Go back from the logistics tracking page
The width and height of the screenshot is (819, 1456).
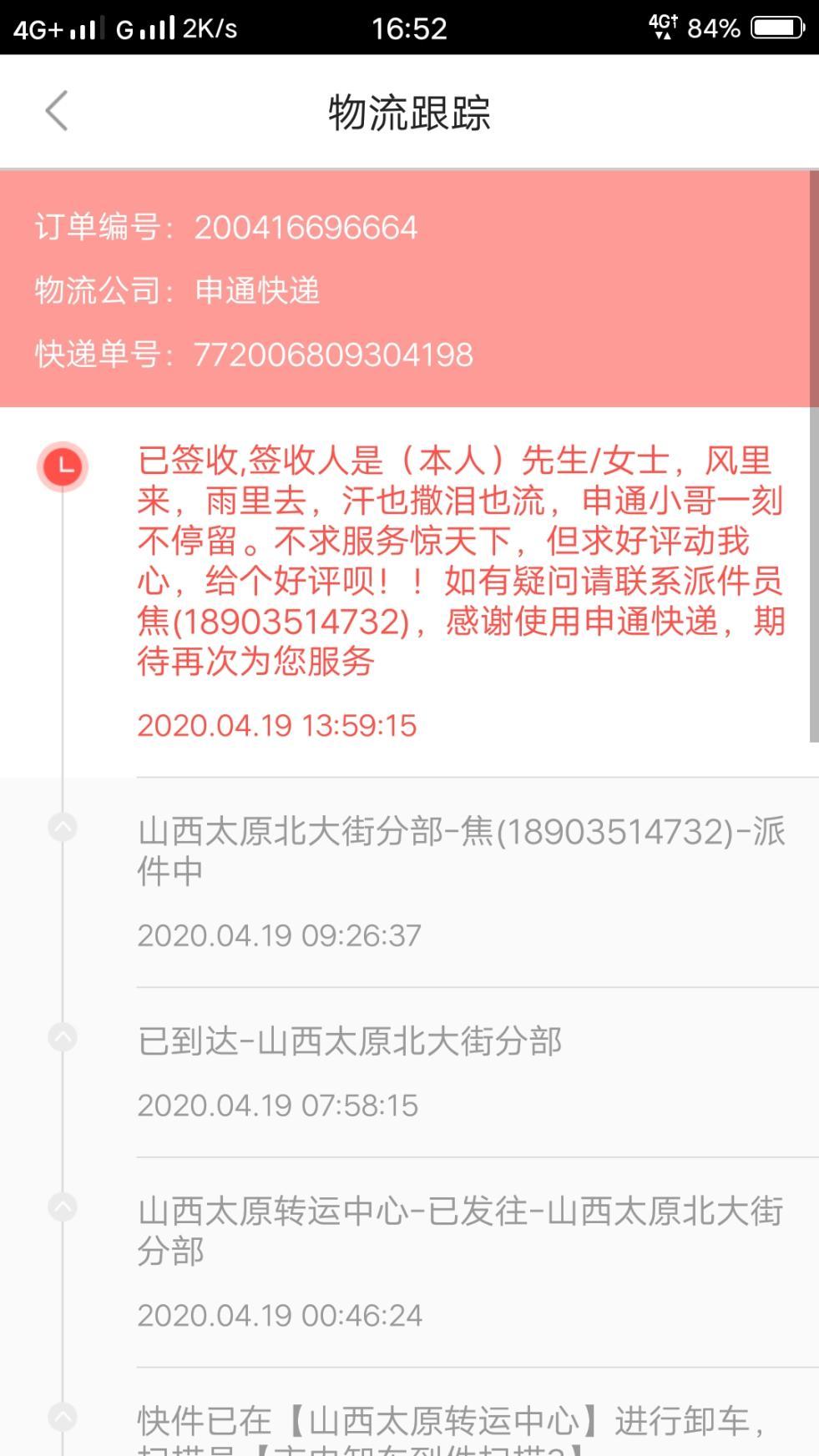tap(57, 111)
